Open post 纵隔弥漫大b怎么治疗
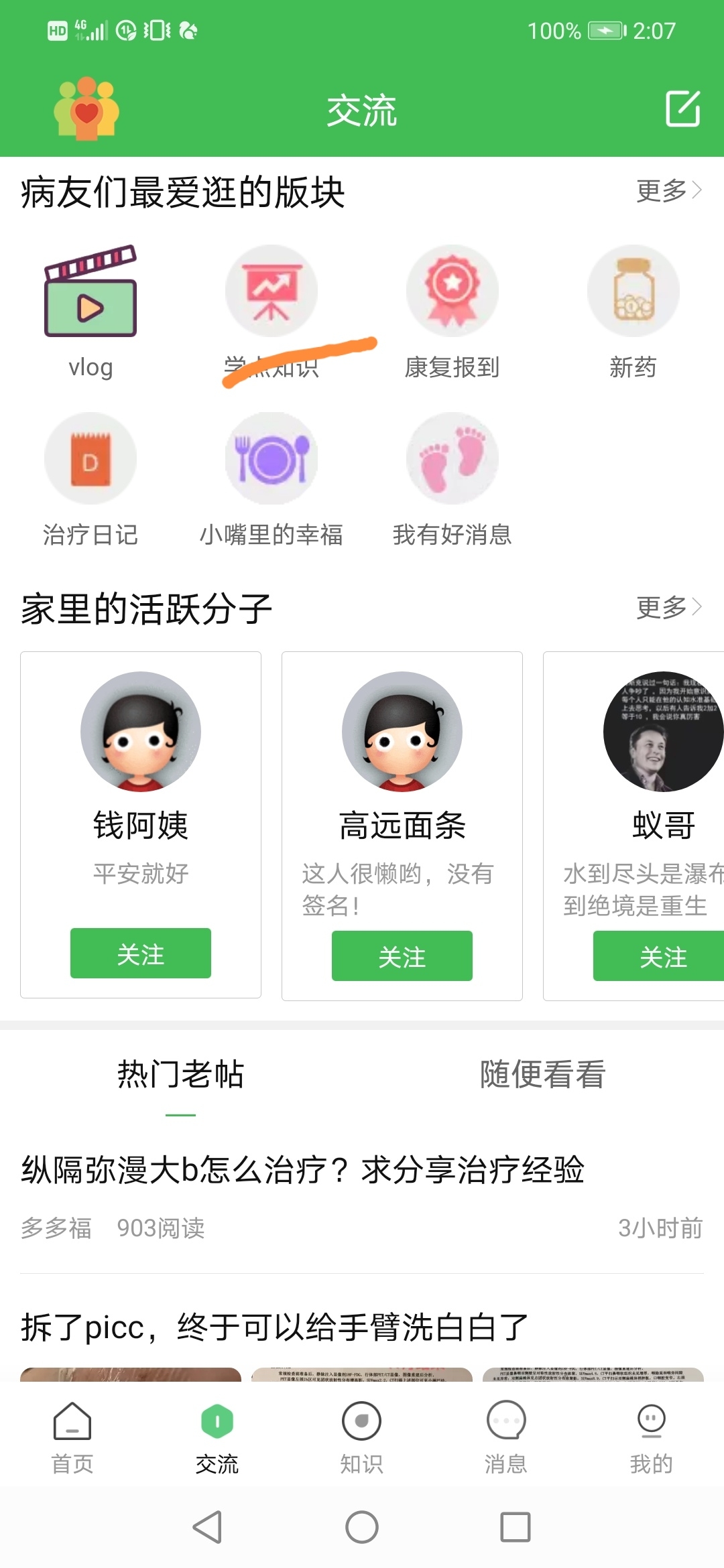This screenshot has width=724, height=1568. coord(303,1171)
